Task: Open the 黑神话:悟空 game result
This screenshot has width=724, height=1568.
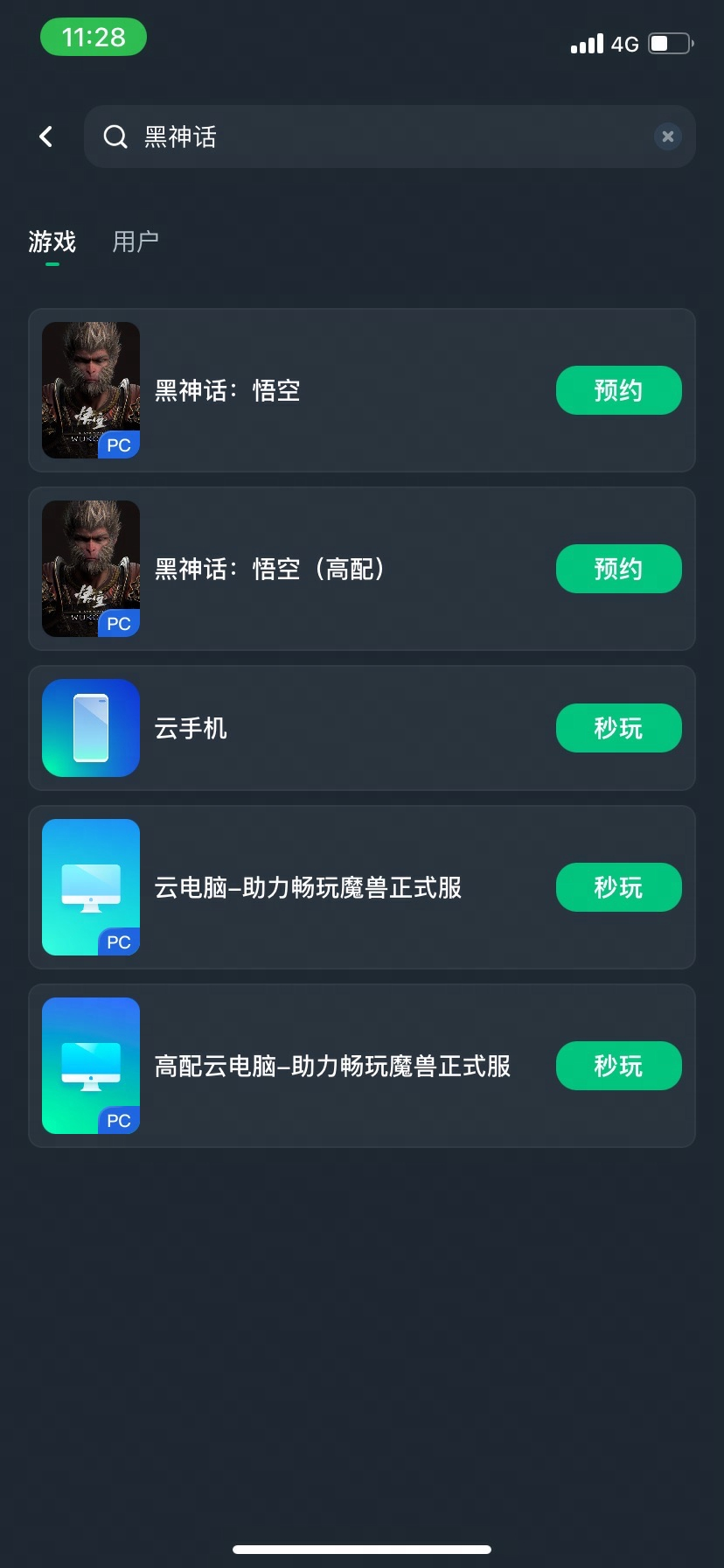Action: [227, 390]
